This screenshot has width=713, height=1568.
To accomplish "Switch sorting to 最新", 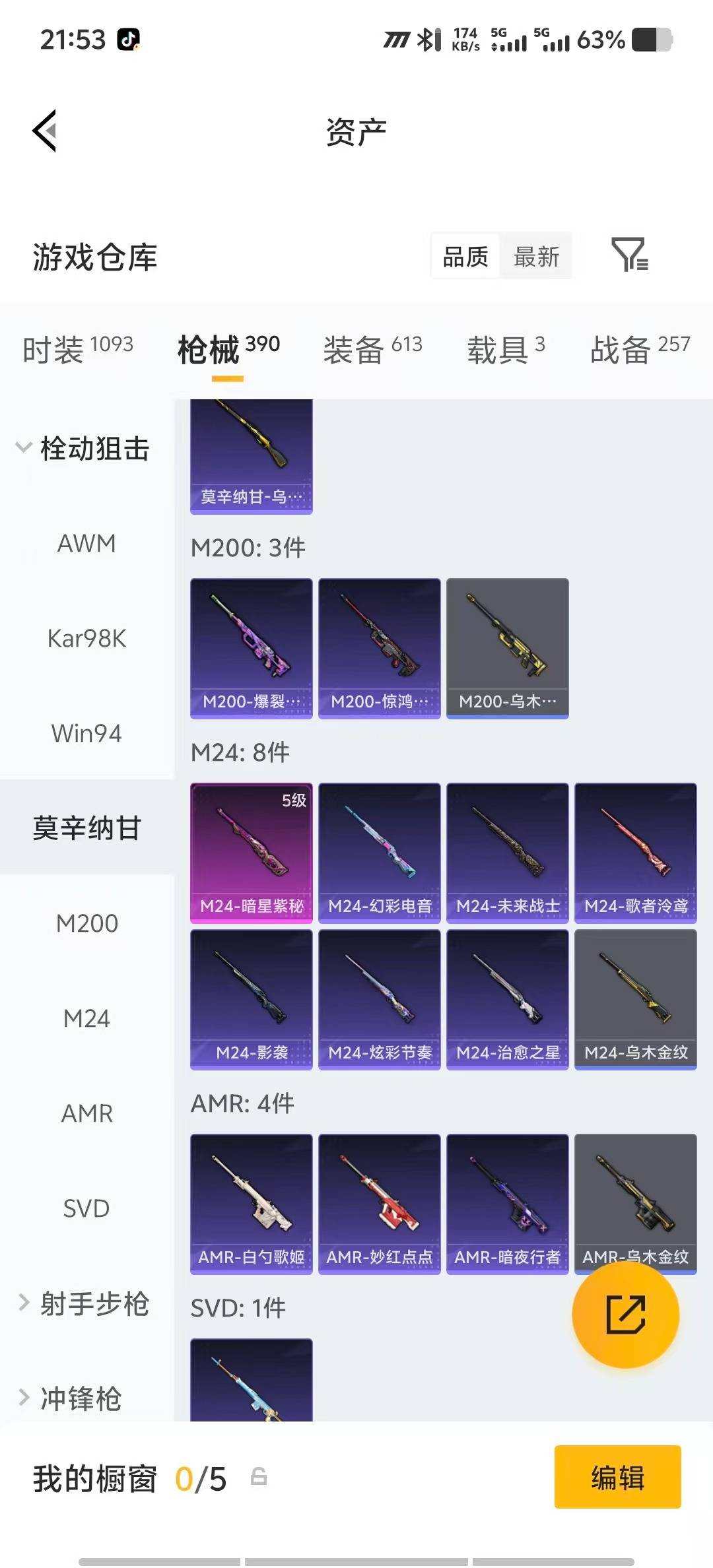I will tap(536, 257).
